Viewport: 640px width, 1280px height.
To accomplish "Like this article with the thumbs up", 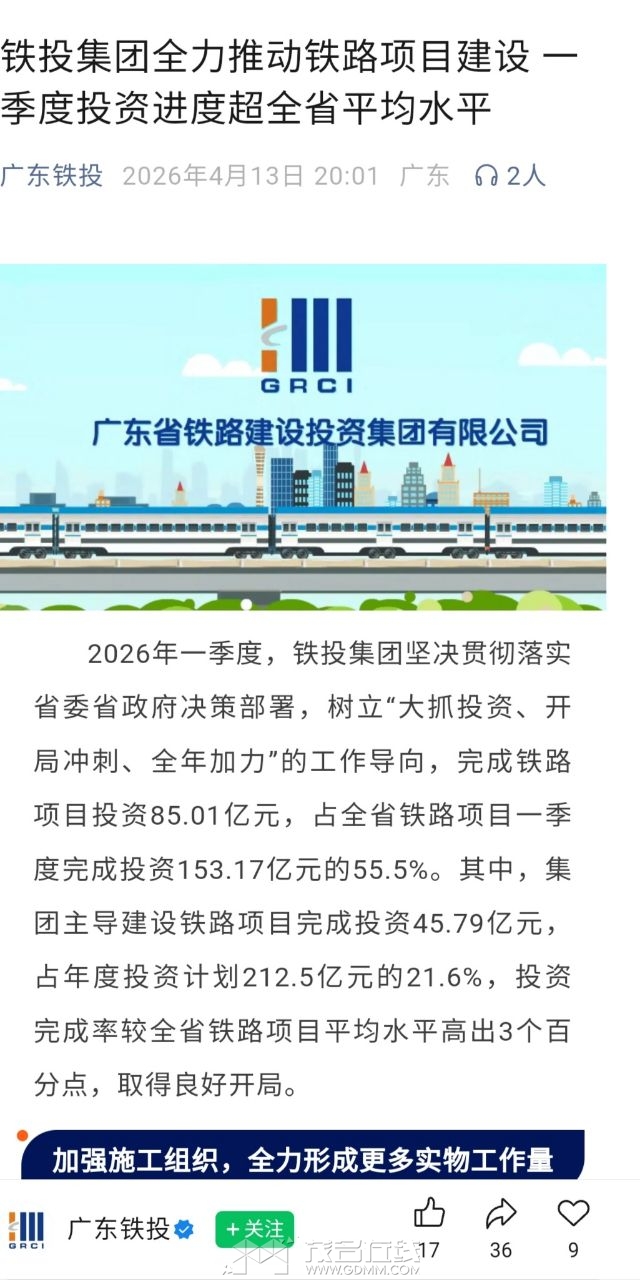I will coord(429,1214).
